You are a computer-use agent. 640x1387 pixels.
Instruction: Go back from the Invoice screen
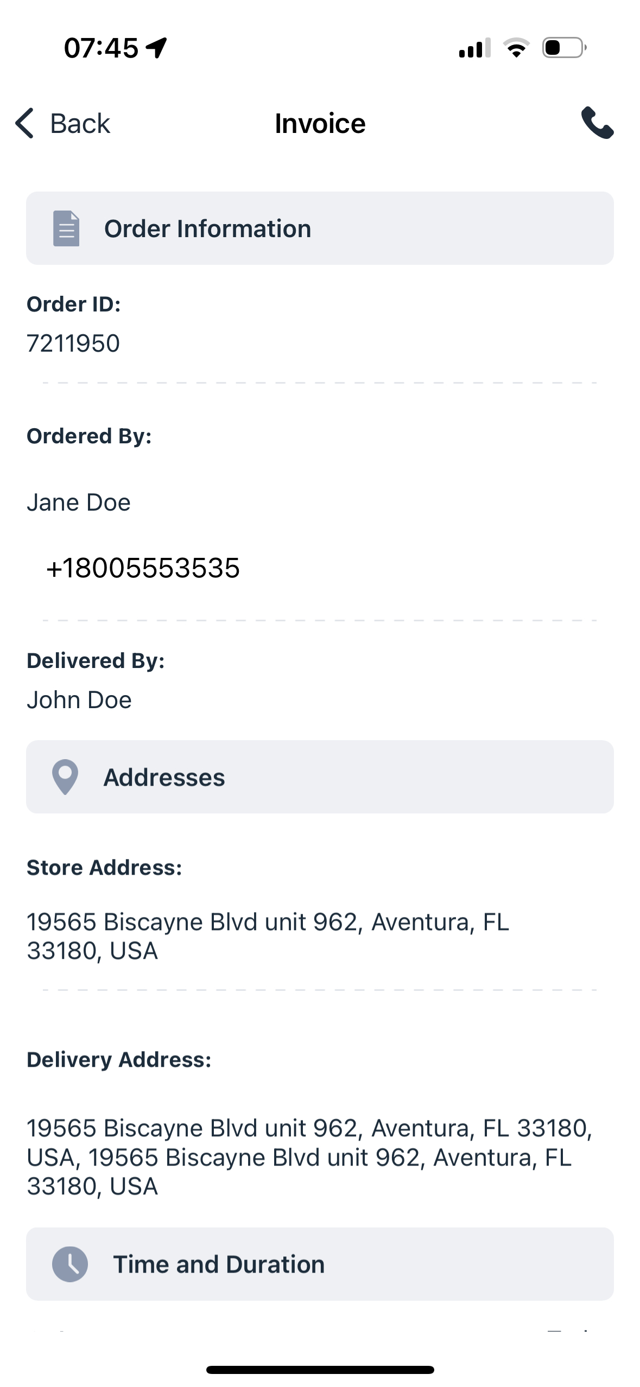pos(62,123)
